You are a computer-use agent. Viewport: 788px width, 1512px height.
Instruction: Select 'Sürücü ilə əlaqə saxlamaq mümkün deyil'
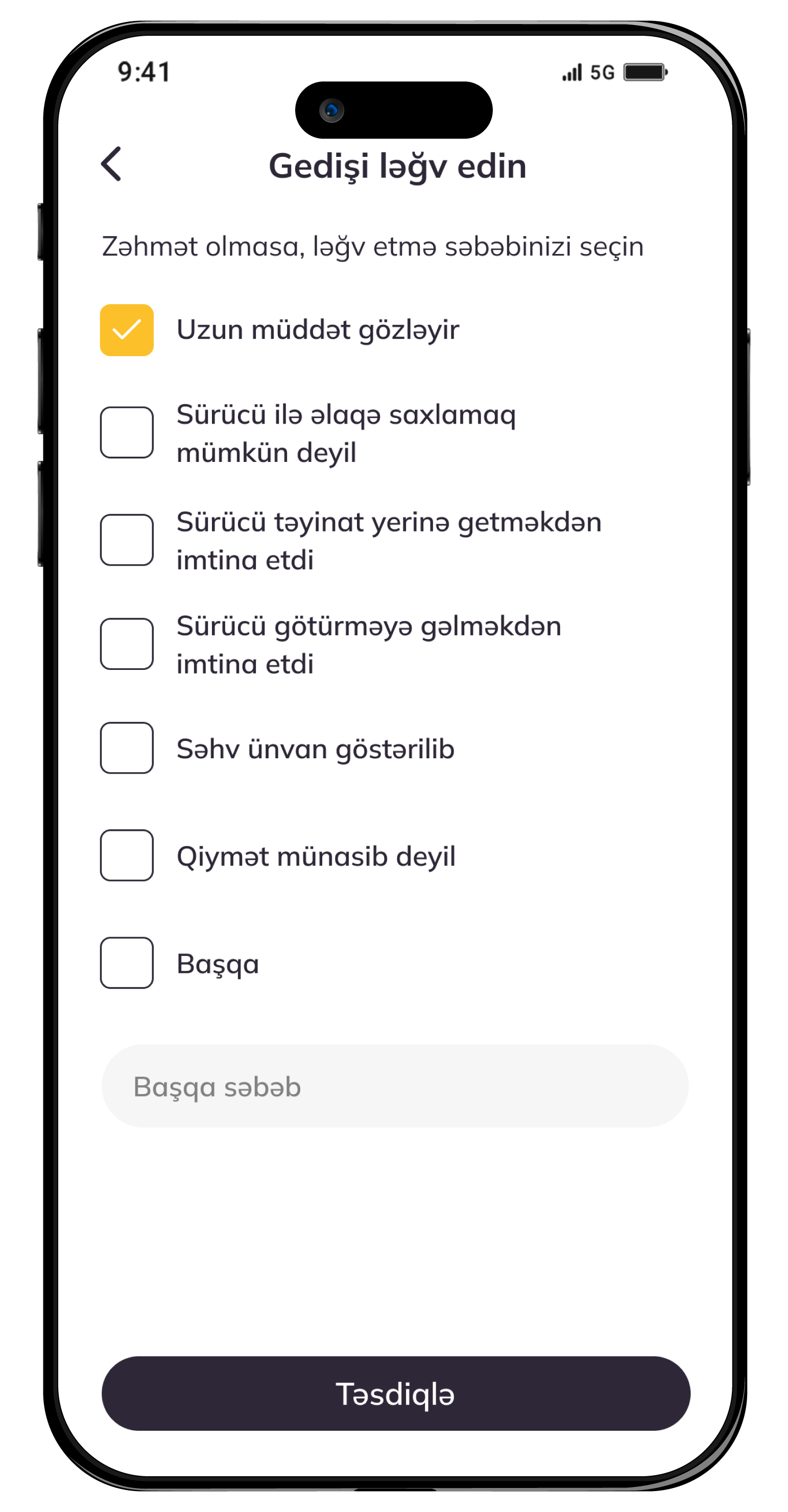click(127, 433)
